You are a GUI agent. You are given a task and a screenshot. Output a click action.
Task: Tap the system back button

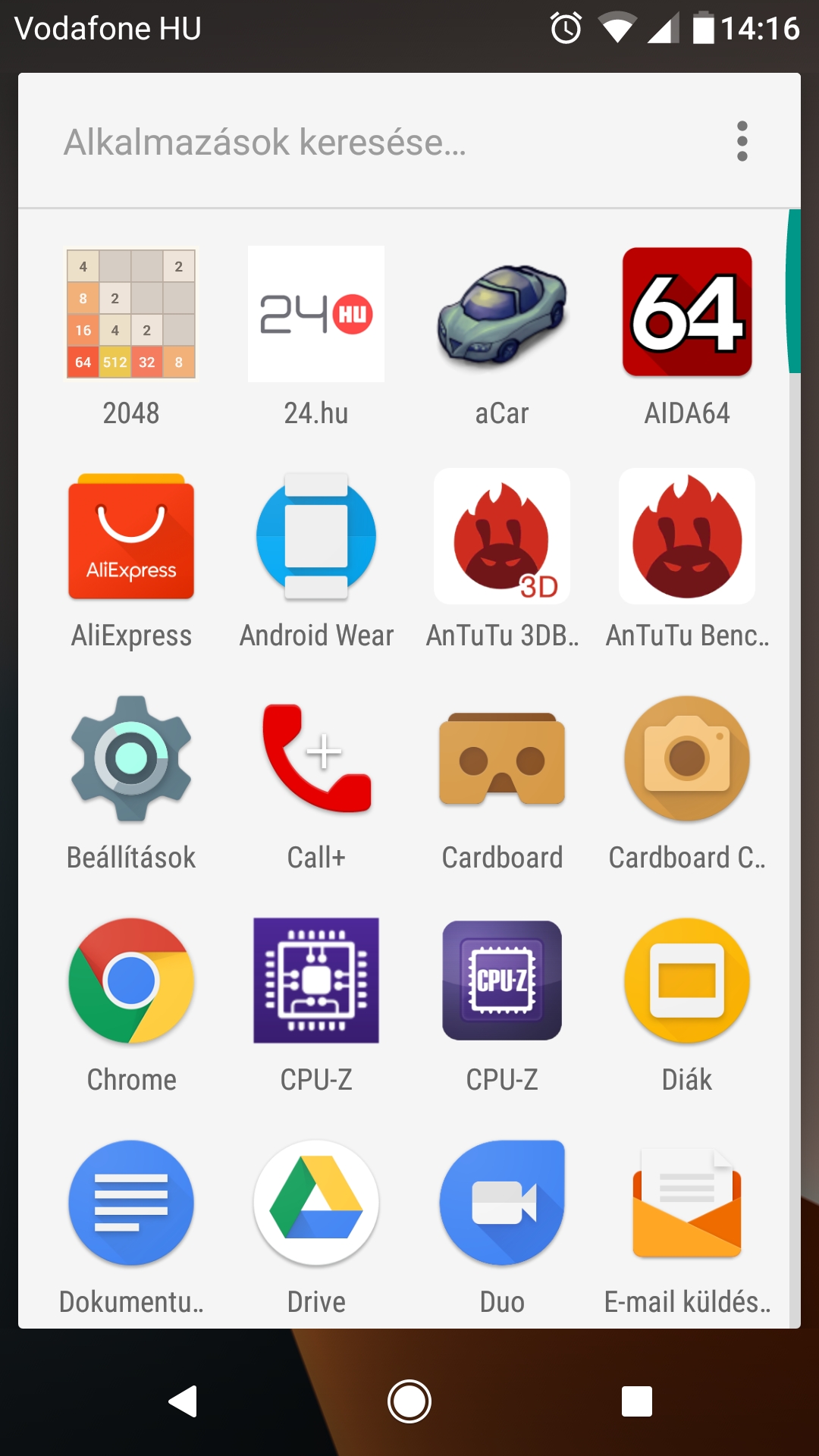[x=183, y=1401]
